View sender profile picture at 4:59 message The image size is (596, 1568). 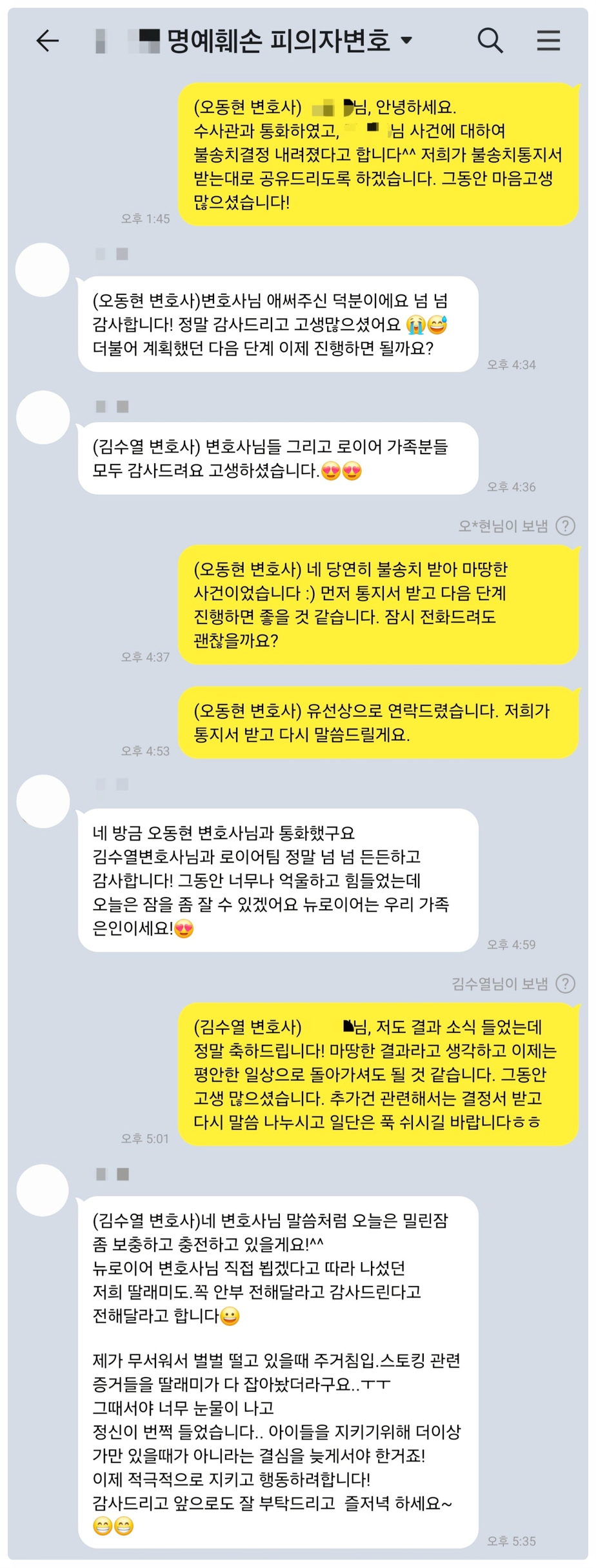click(x=43, y=801)
